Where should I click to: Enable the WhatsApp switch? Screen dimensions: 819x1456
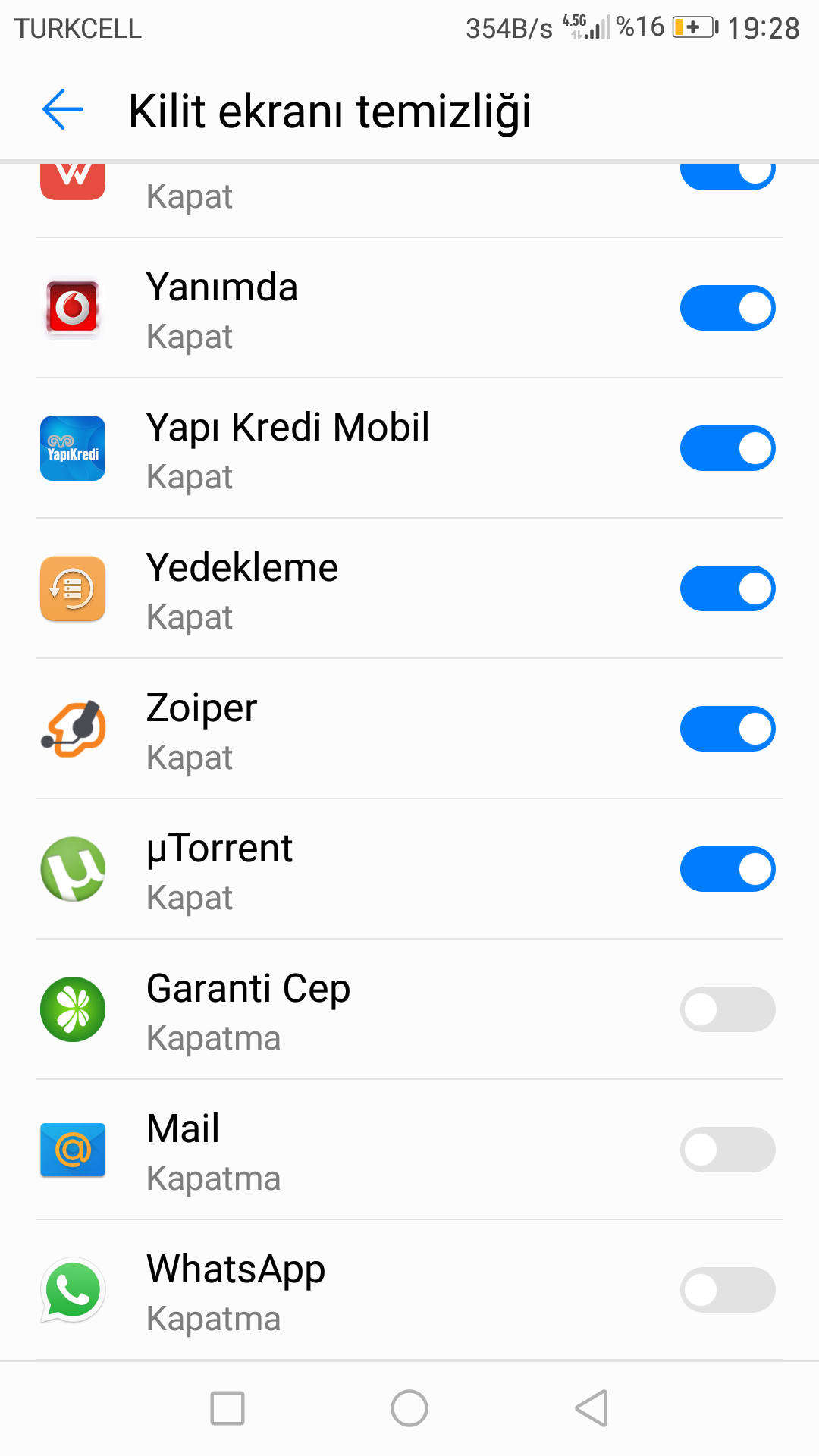pos(727,1290)
